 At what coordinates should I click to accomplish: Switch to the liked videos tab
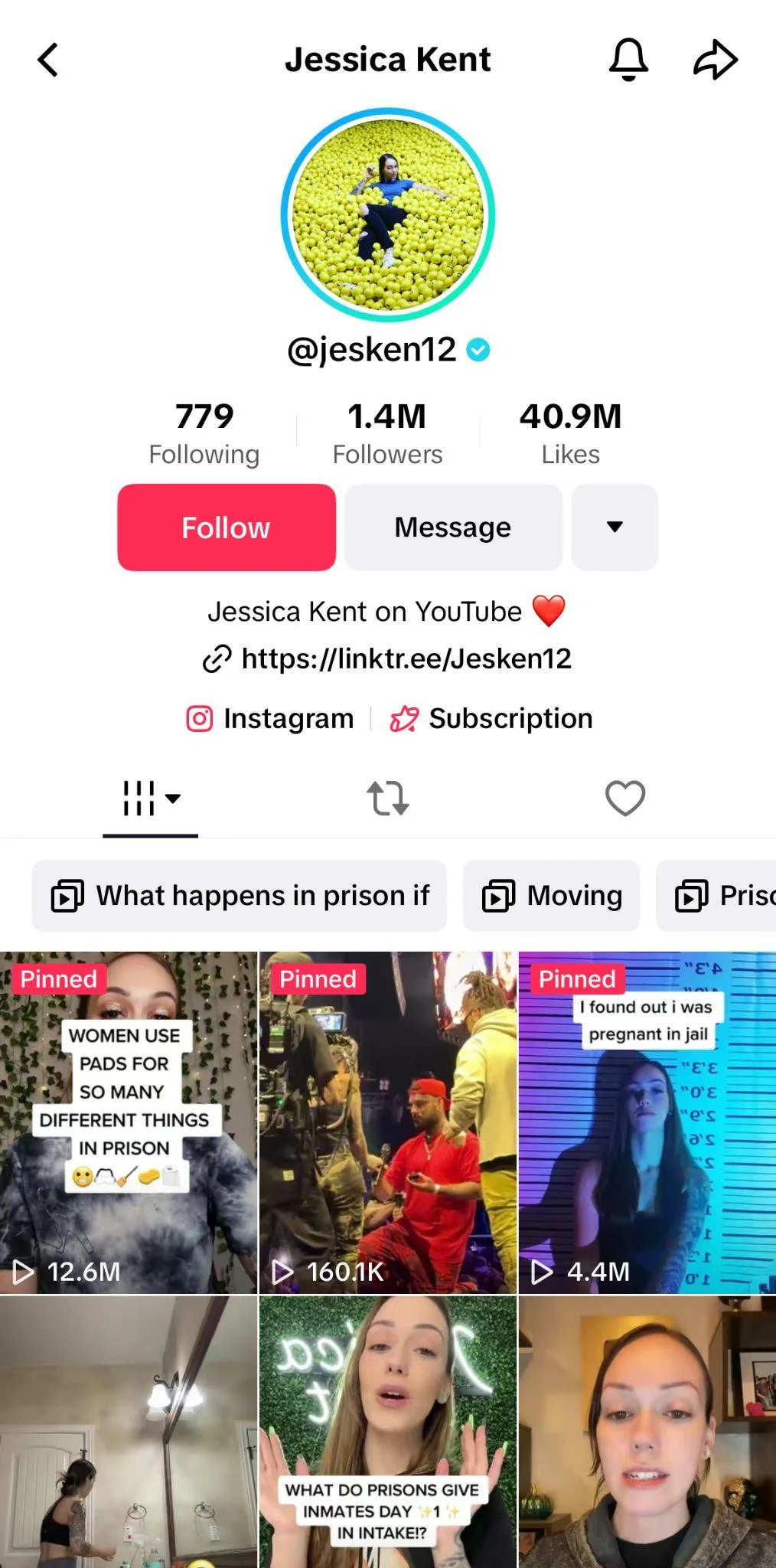click(x=625, y=799)
